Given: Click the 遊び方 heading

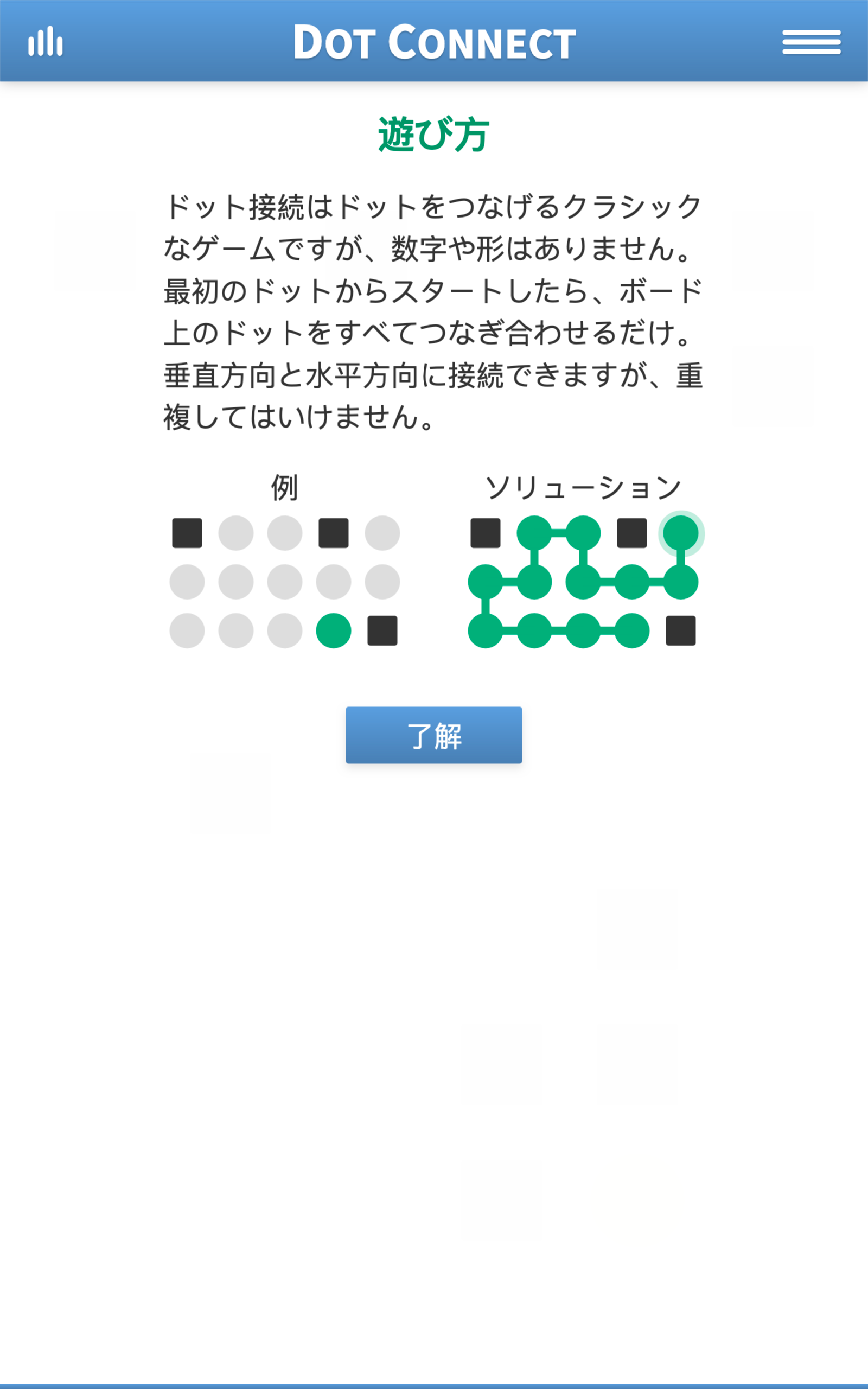Looking at the screenshot, I should 433,133.
